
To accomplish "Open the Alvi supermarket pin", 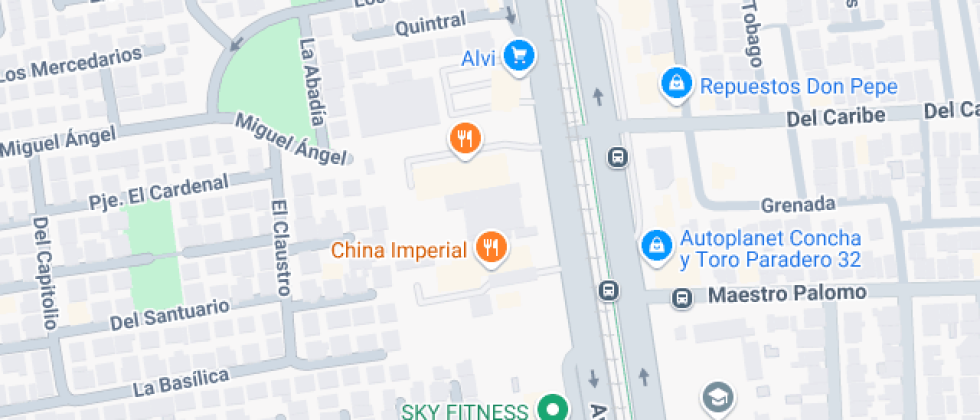I will click(517, 55).
